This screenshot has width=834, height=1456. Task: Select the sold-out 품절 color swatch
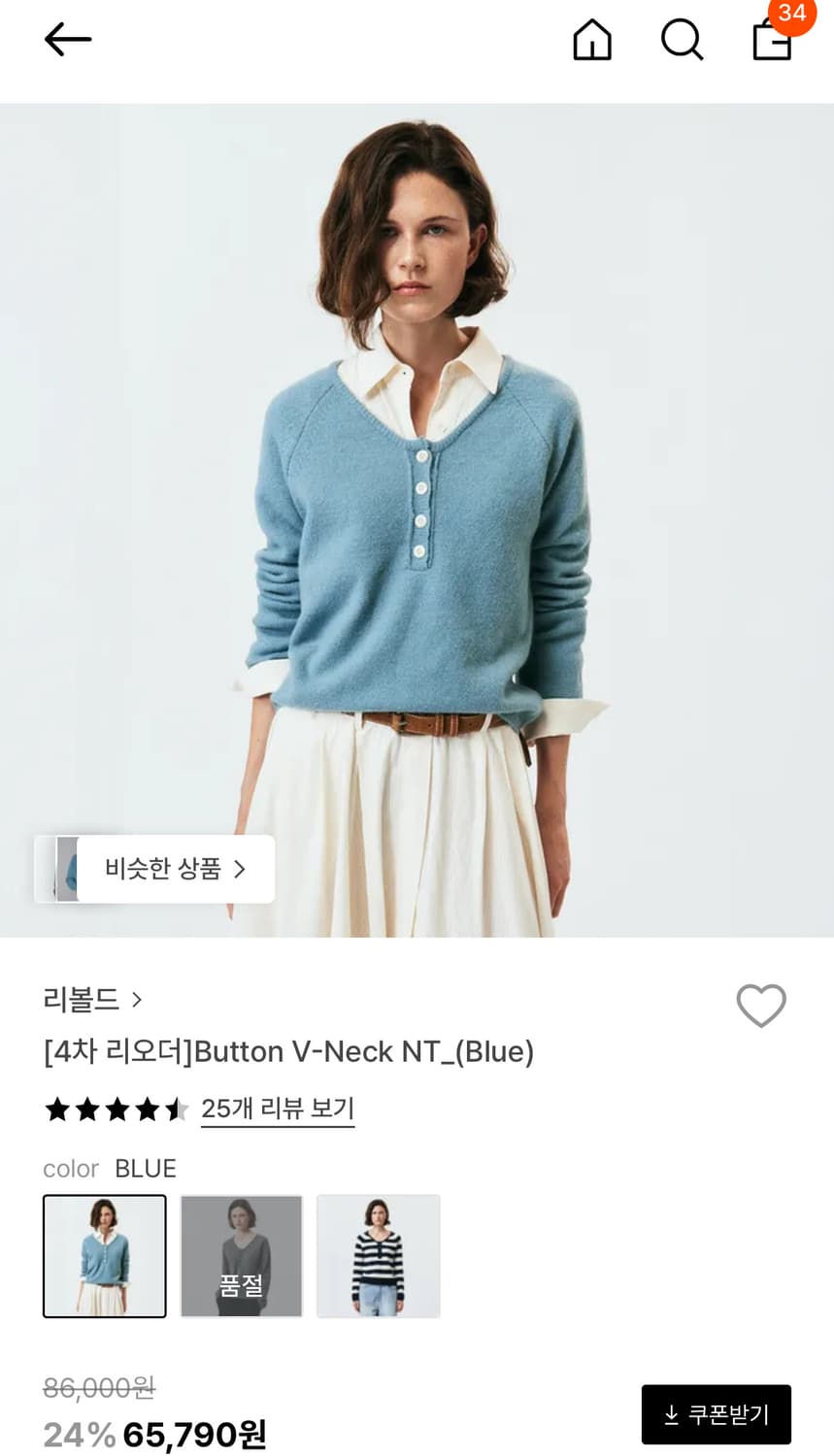[x=241, y=1256]
